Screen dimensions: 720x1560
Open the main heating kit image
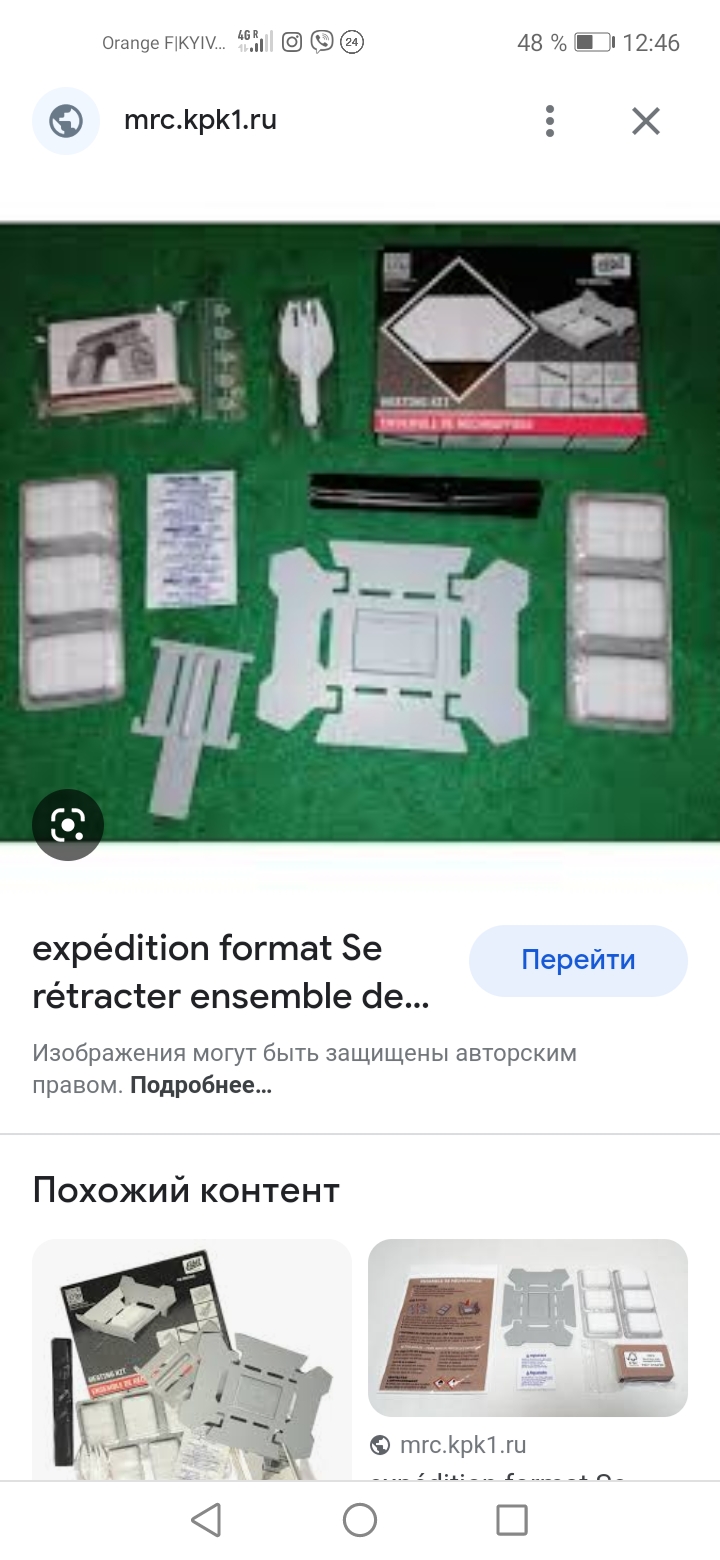click(360, 532)
